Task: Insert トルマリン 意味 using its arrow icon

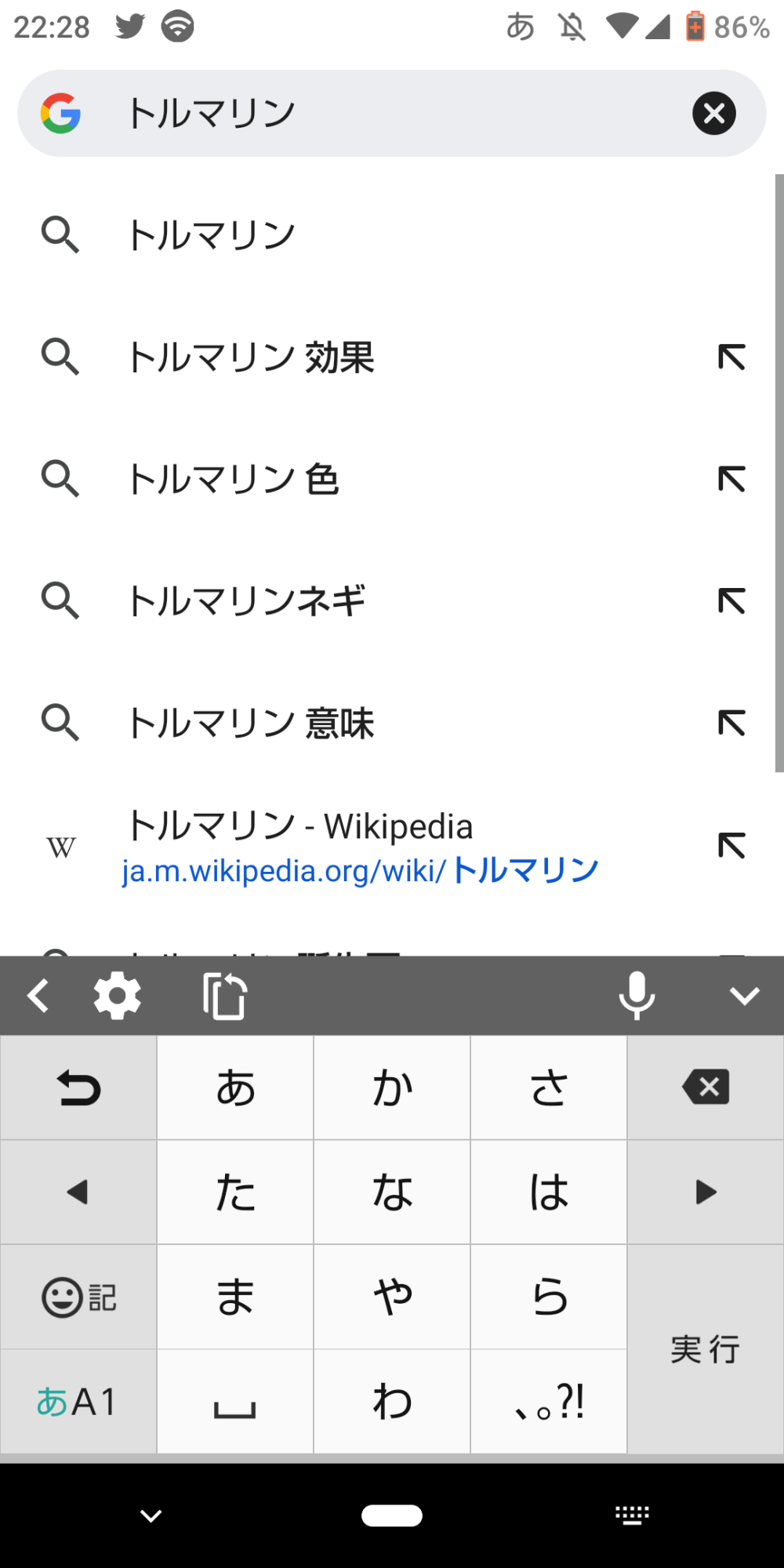Action: point(731,723)
